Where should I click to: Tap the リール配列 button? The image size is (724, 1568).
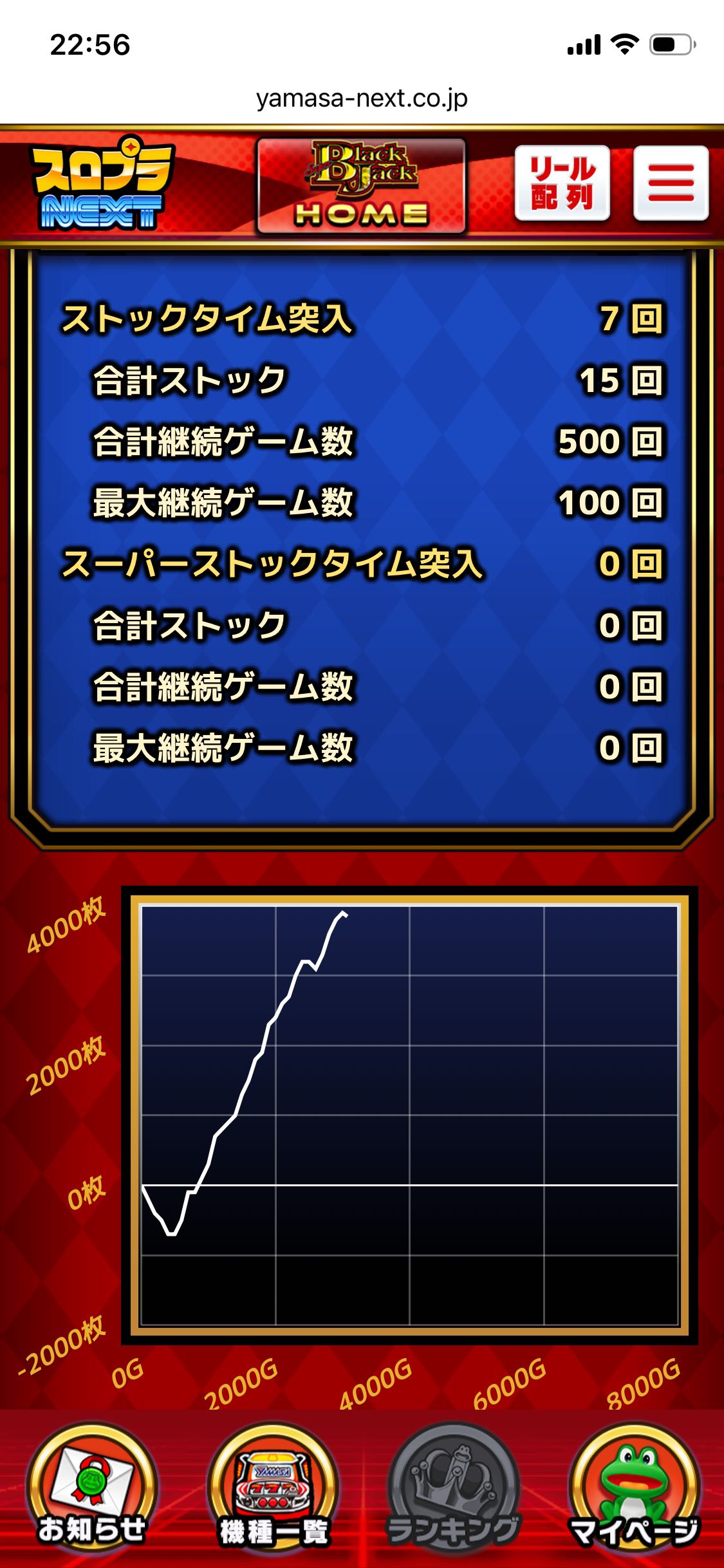pos(562,183)
